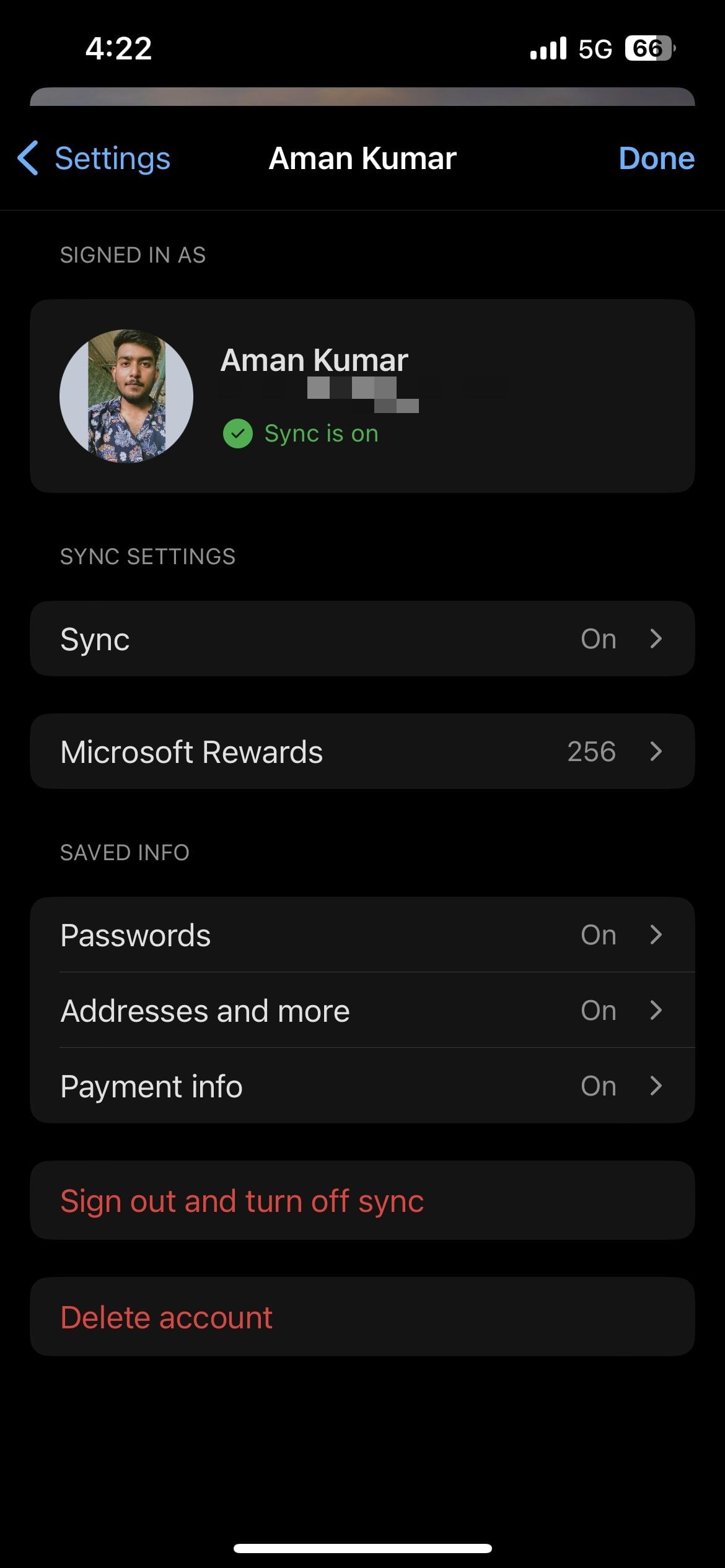Tap the 5G network indicator
The image size is (725, 1568).
595,48
